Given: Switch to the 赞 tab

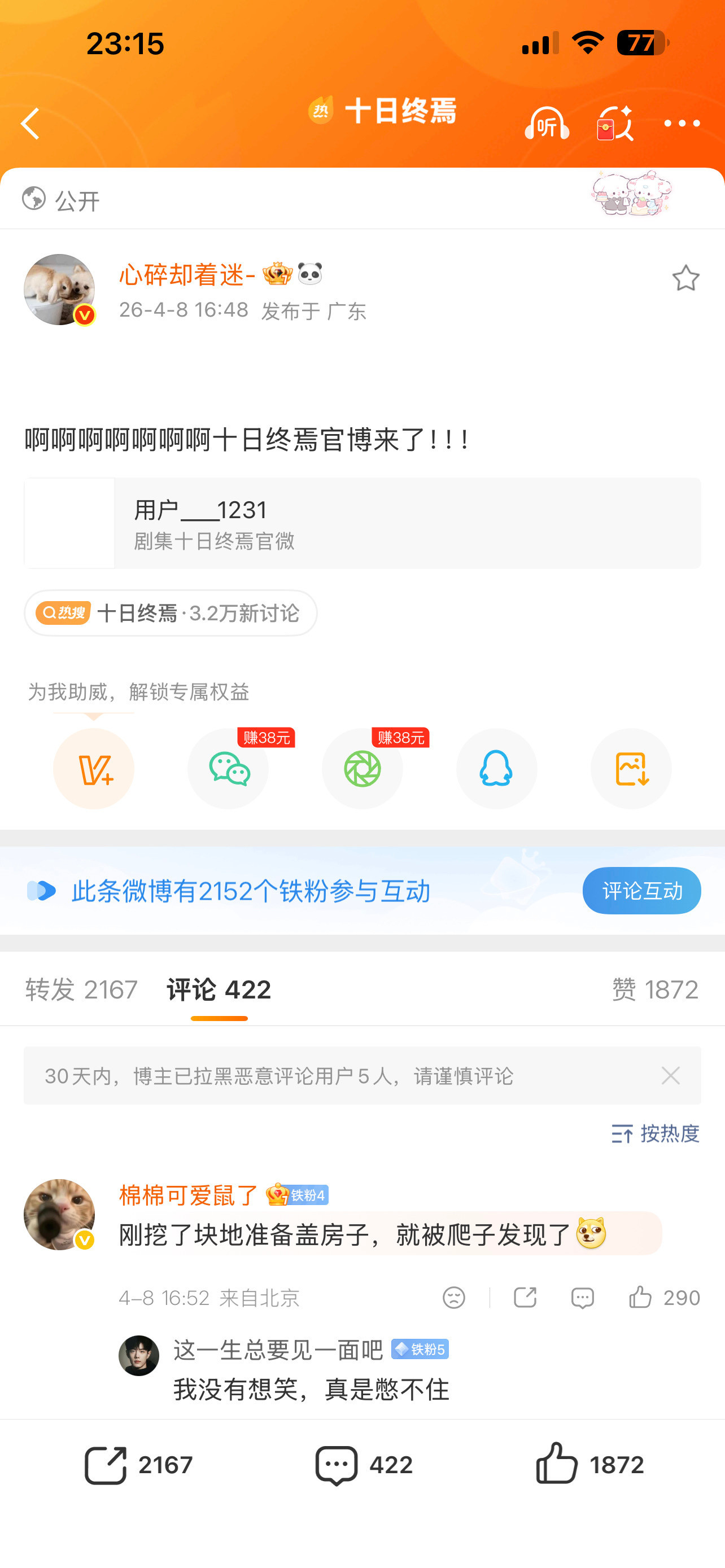Looking at the screenshot, I should pyautogui.click(x=656, y=989).
